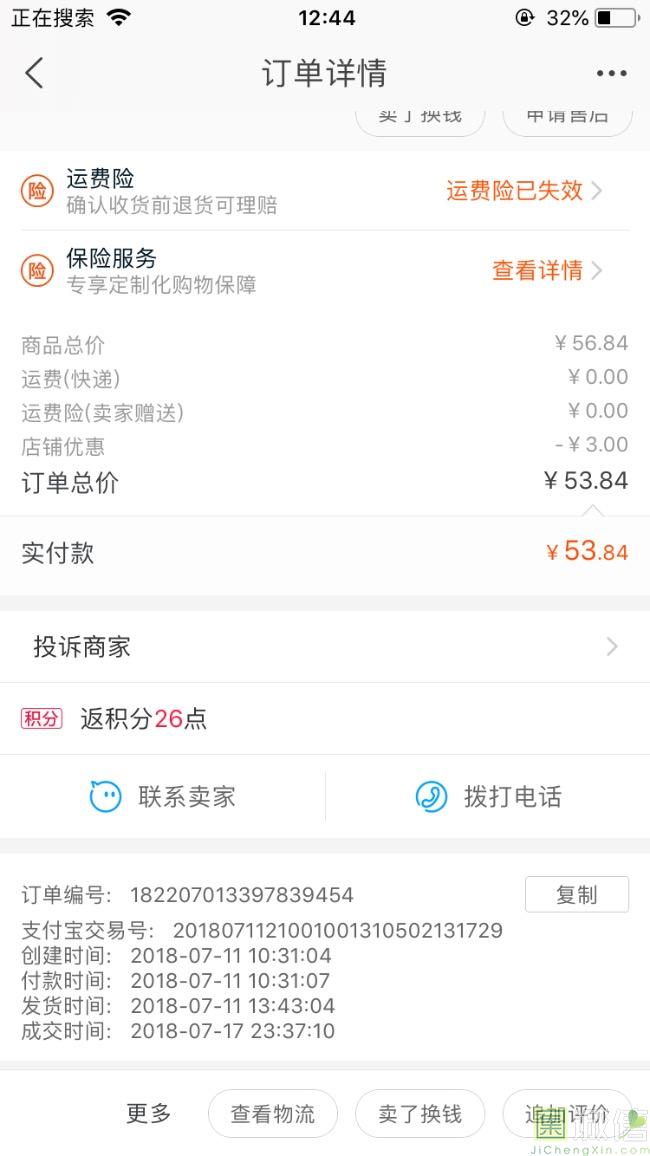Screen dimensions: 650x1156
Task: Check shipping with 查看物流
Action: 273,1114
